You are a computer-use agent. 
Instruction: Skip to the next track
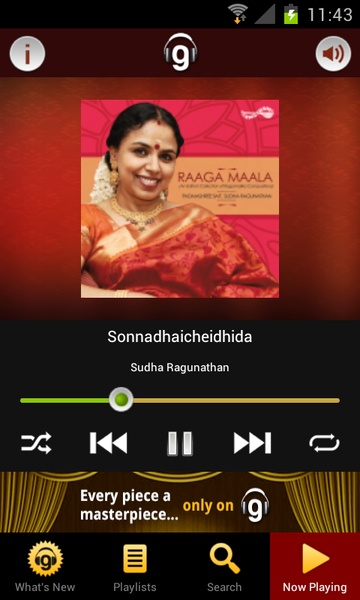[x=252, y=443]
